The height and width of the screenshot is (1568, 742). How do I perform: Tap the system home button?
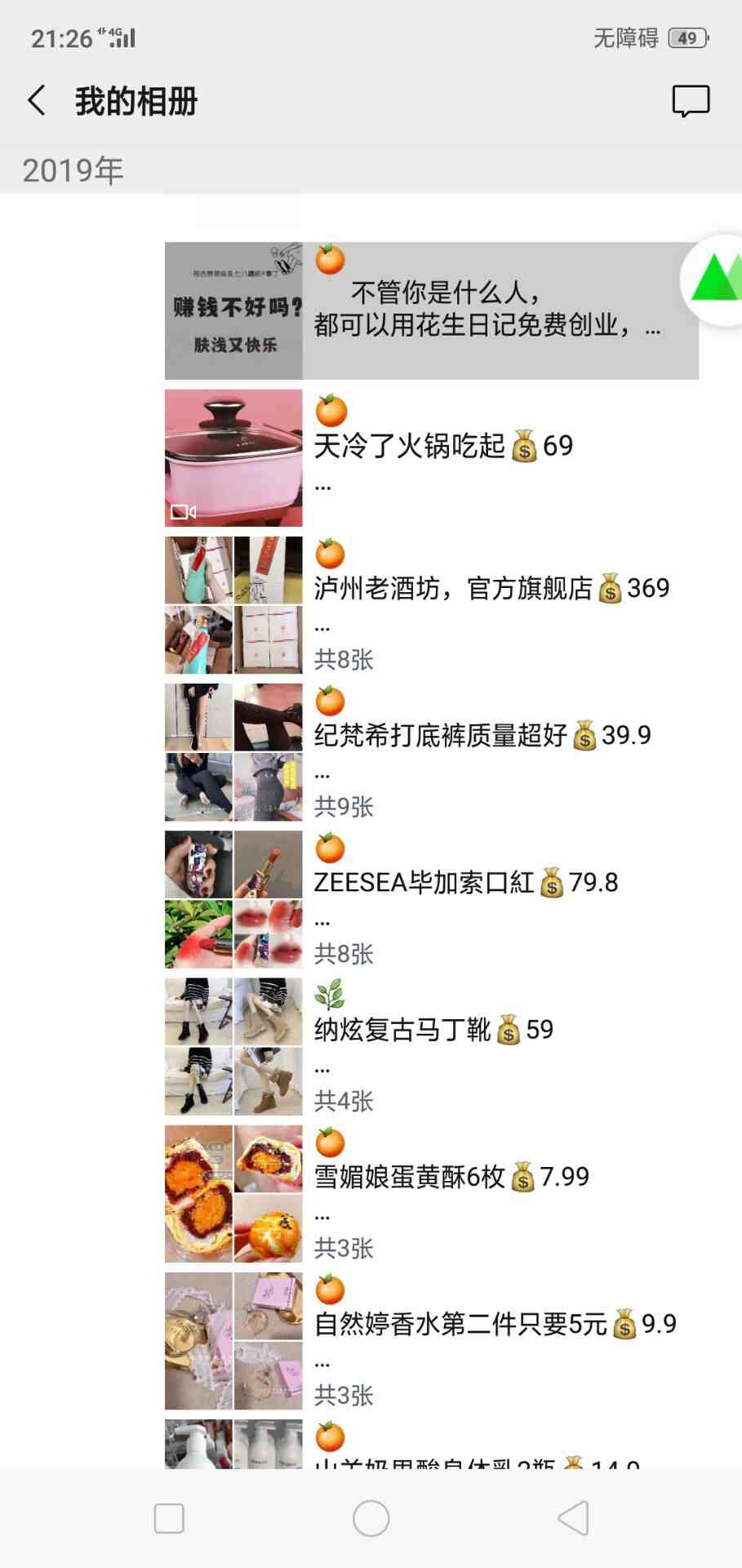coord(371,1518)
